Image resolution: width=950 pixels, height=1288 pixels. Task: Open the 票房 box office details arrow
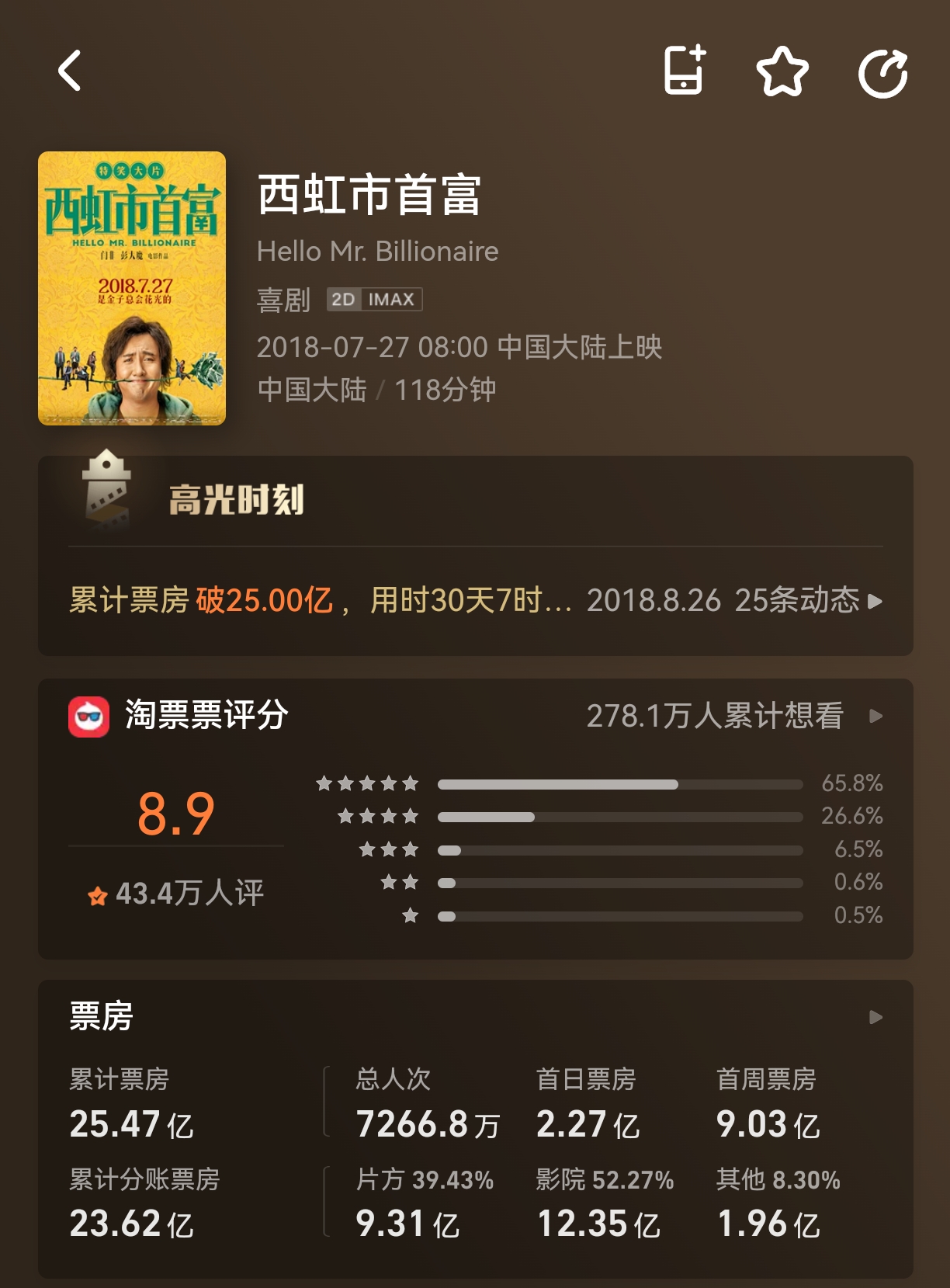(x=875, y=1017)
